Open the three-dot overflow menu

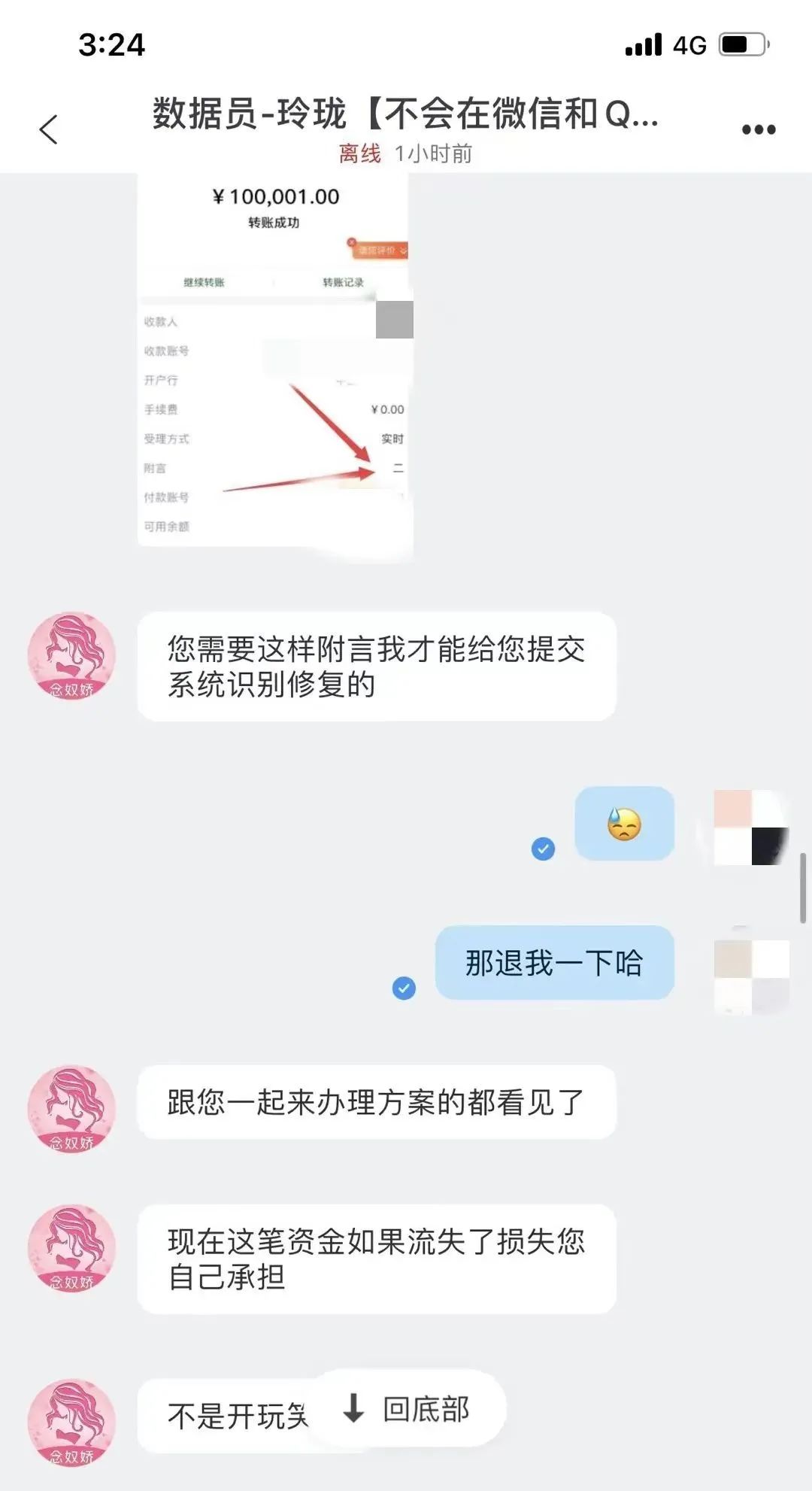pyautogui.click(x=758, y=129)
